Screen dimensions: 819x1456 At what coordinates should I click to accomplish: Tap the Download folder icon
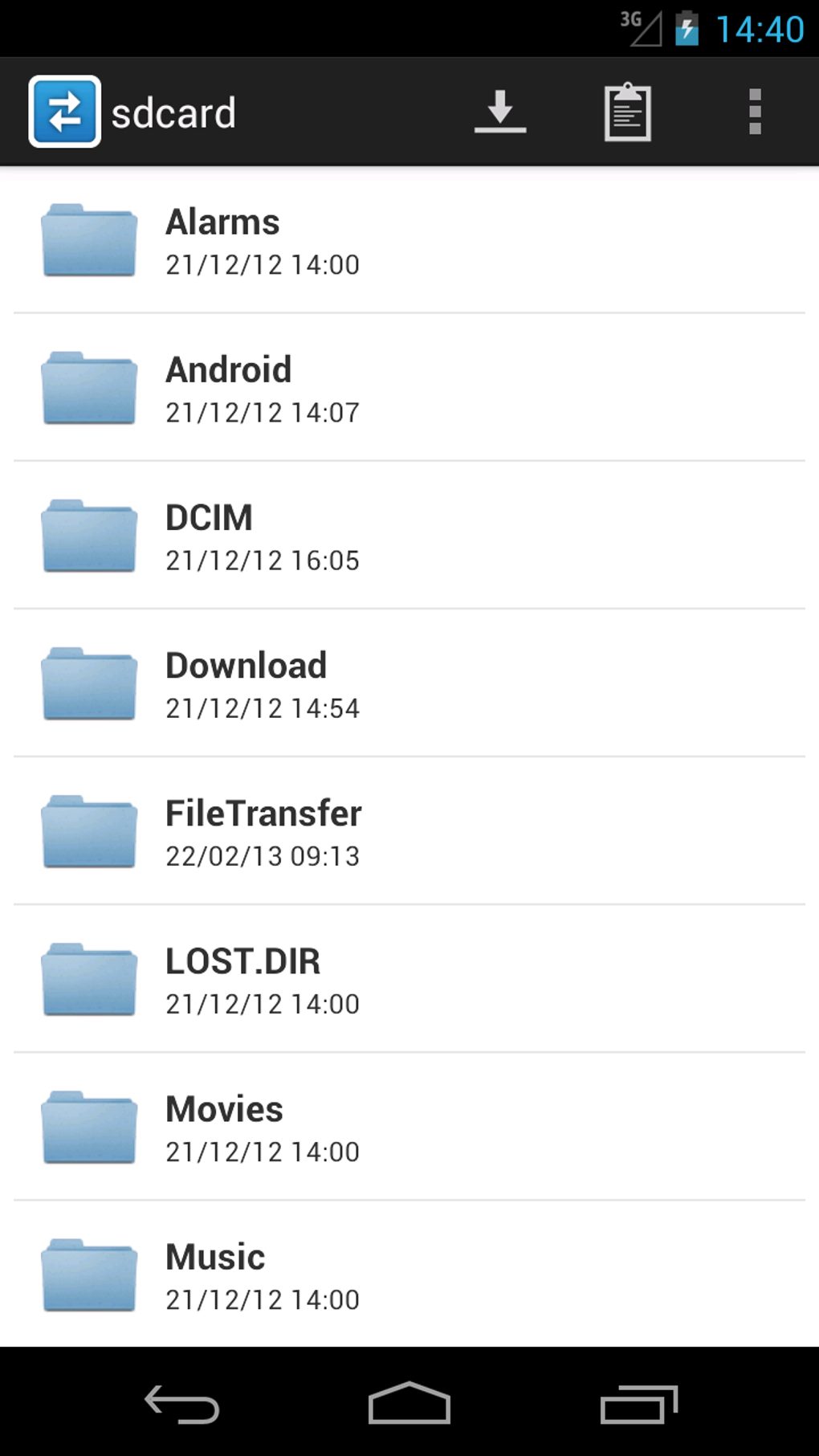[x=88, y=683]
